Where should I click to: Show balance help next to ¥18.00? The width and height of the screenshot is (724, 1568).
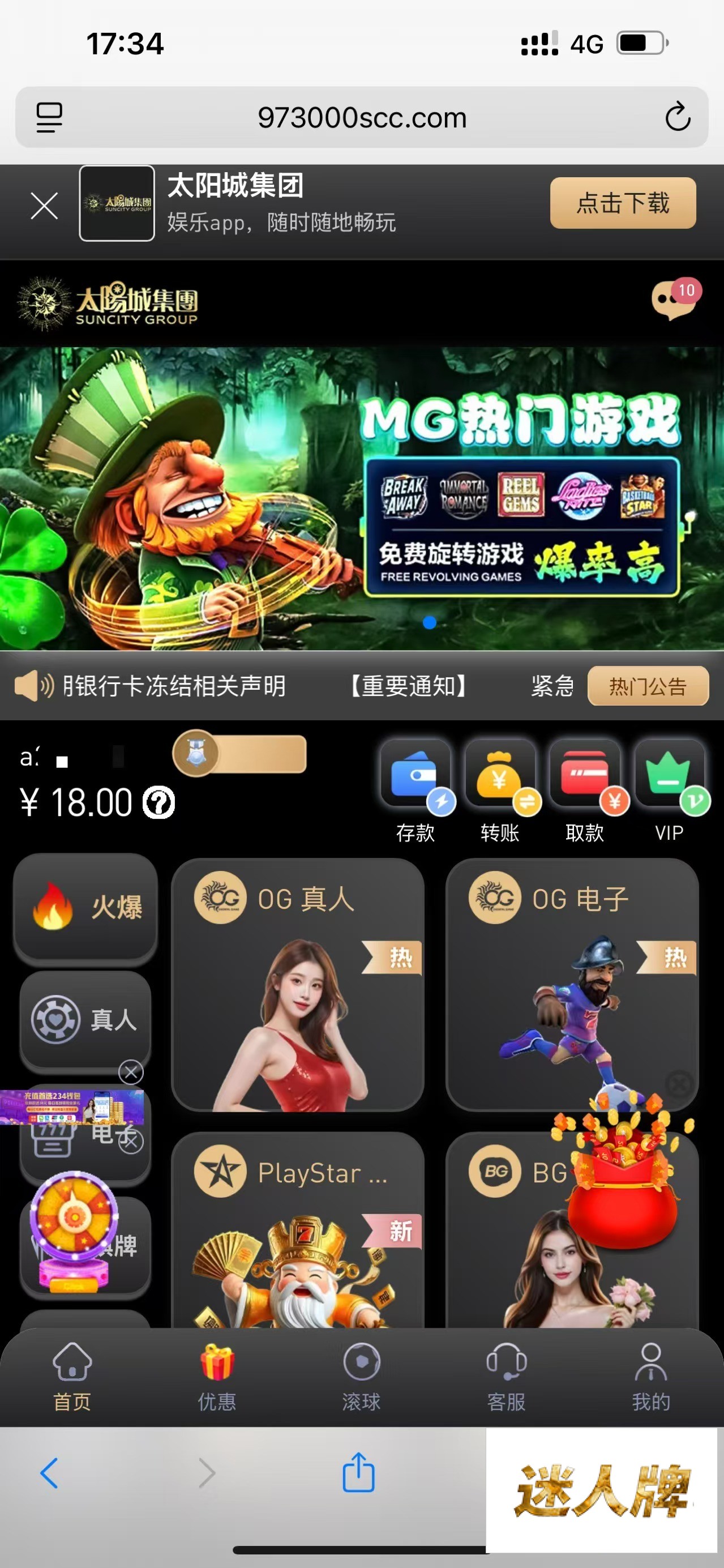tap(159, 803)
